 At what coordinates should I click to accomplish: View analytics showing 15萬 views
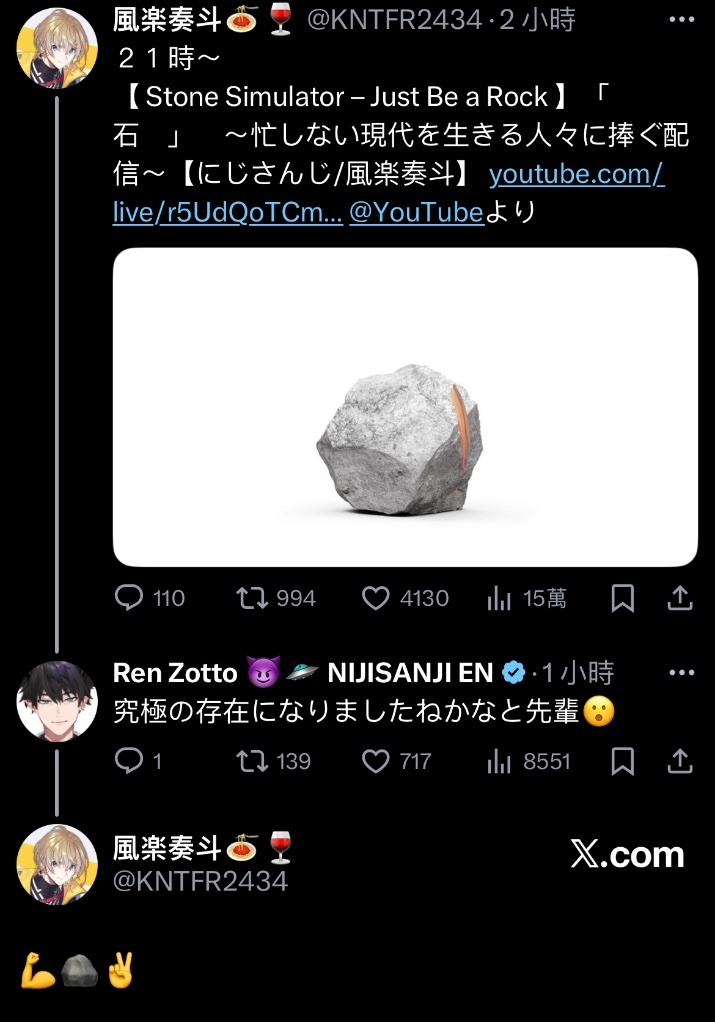[x=499, y=598]
